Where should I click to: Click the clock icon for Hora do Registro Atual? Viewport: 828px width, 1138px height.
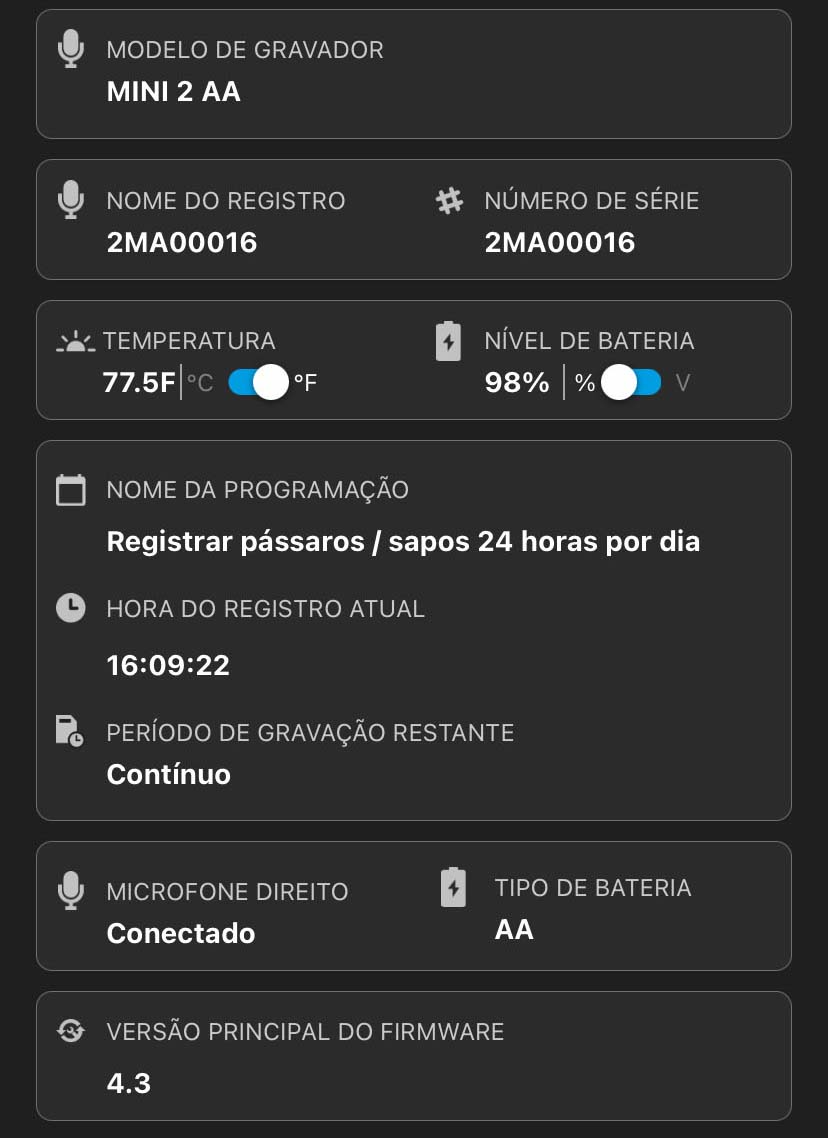[70, 607]
